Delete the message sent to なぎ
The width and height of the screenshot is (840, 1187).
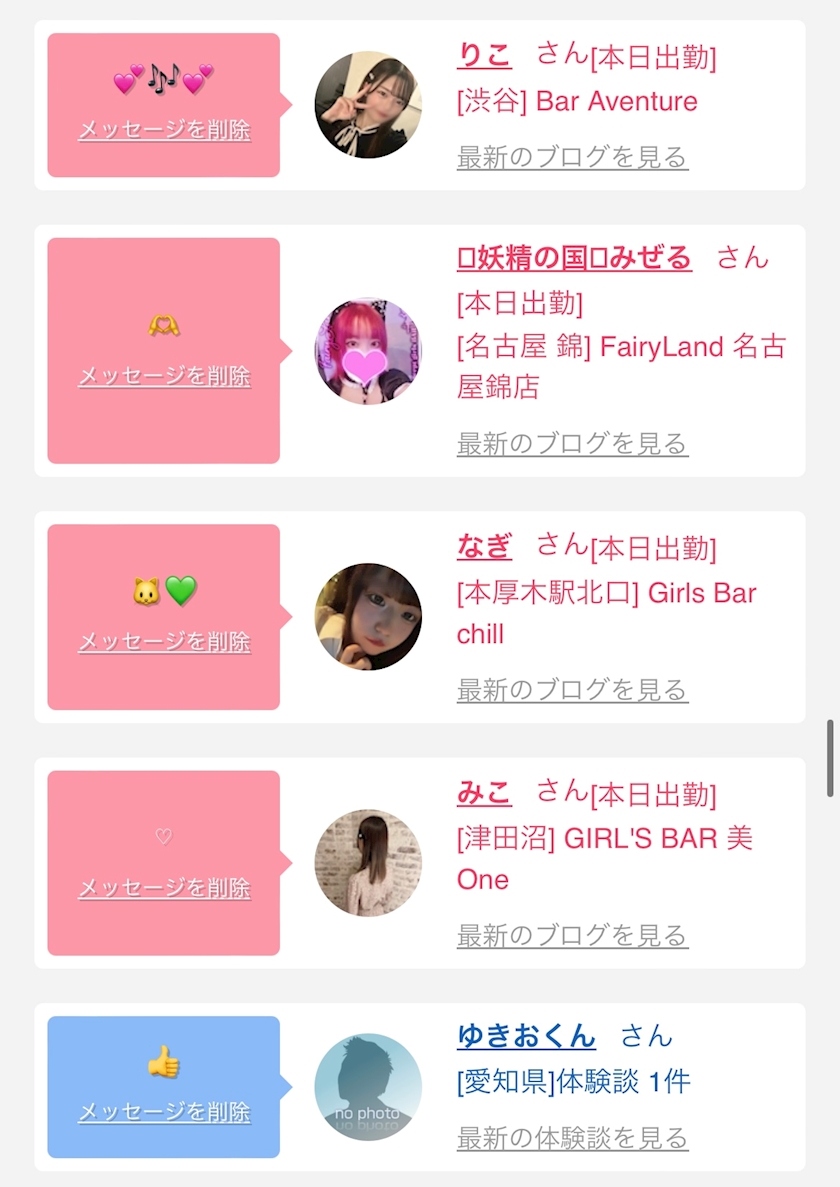tap(164, 641)
